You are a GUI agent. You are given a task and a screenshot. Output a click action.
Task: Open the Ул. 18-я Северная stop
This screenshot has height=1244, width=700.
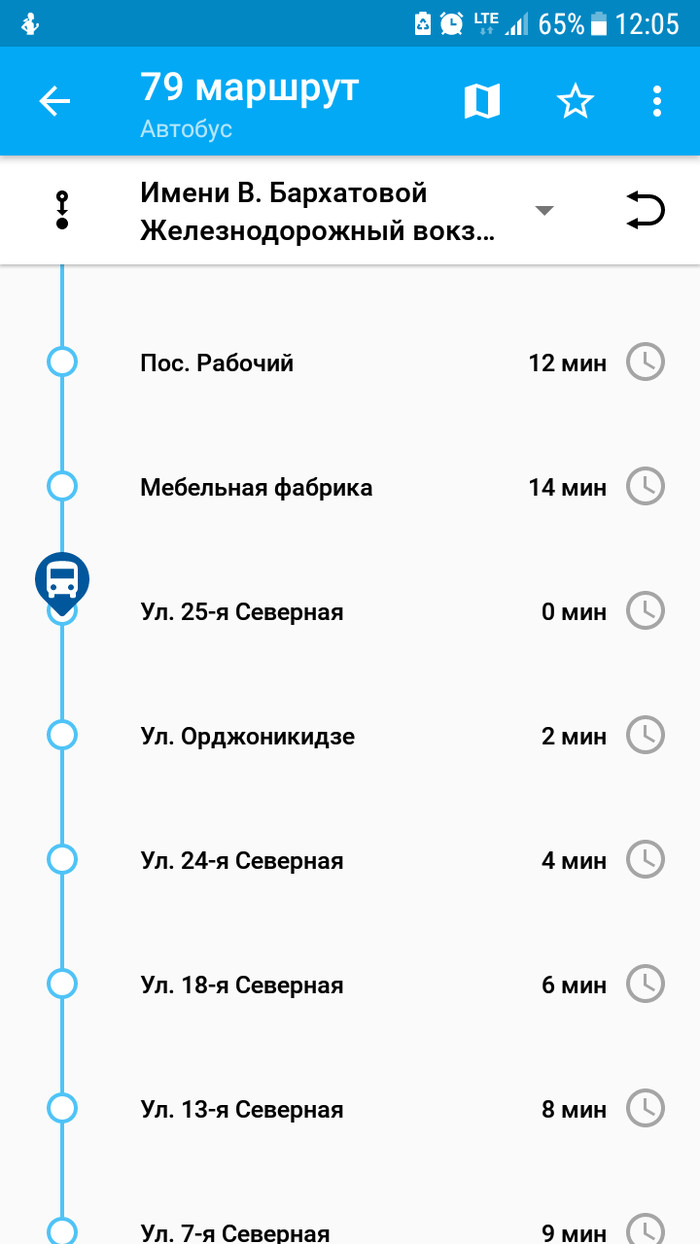242,986
